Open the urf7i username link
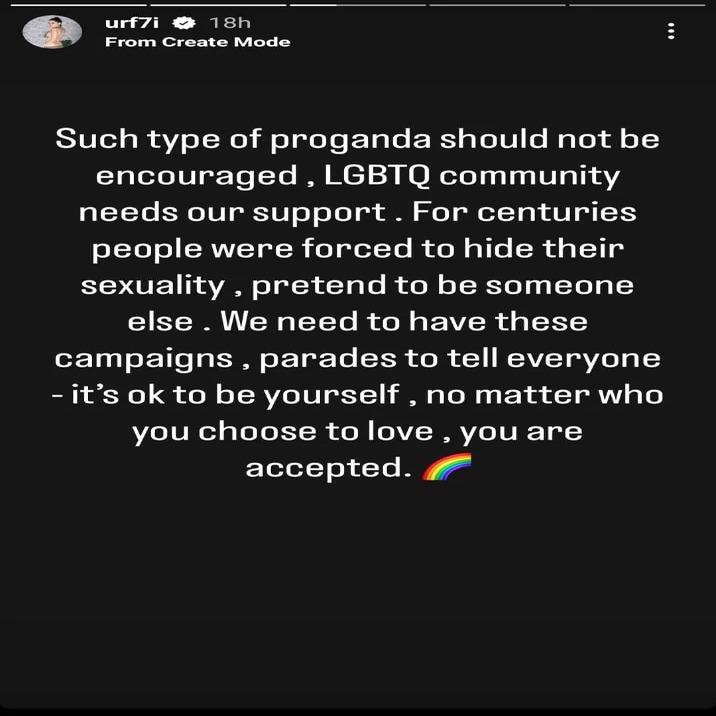Viewport: 716px width, 716px height. click(132, 22)
